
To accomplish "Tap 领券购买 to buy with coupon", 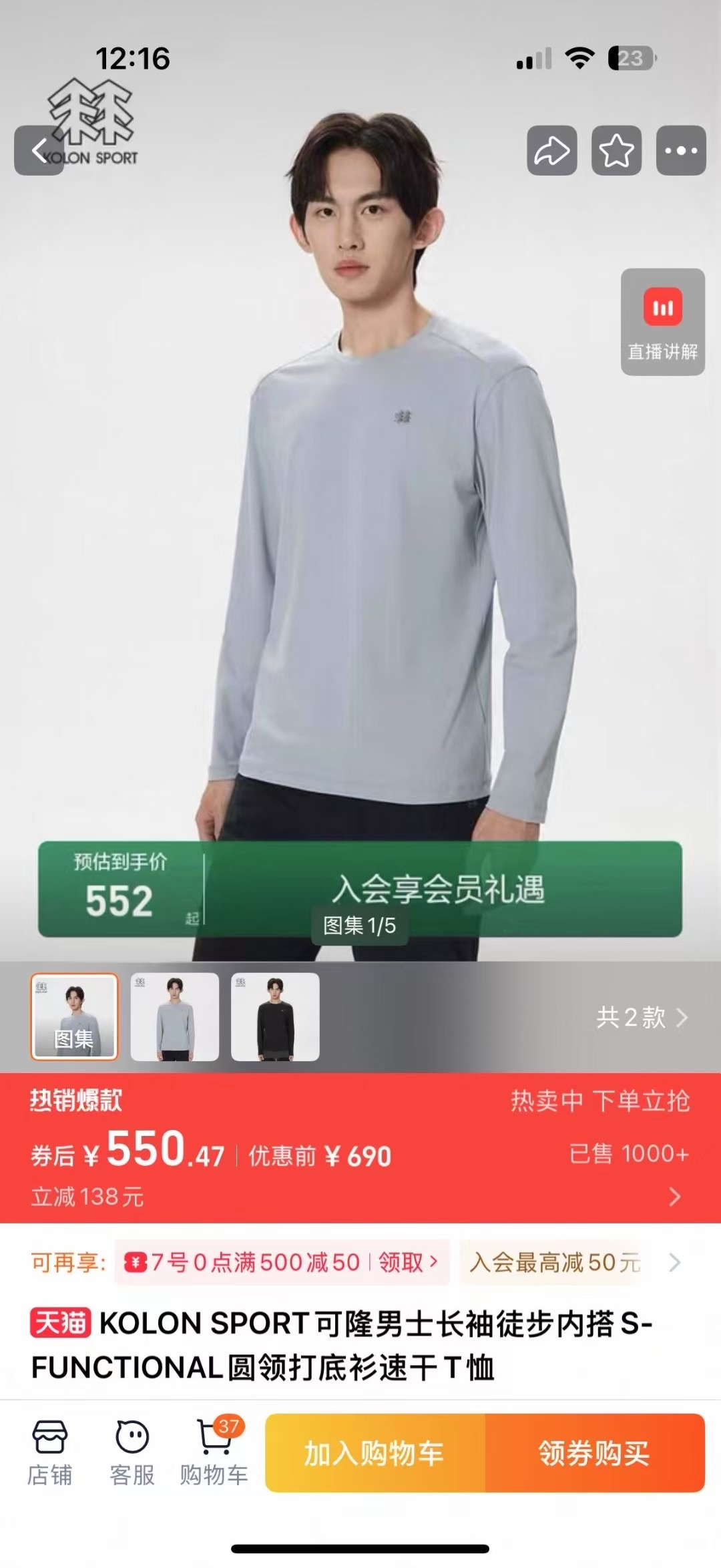I will tap(594, 1453).
